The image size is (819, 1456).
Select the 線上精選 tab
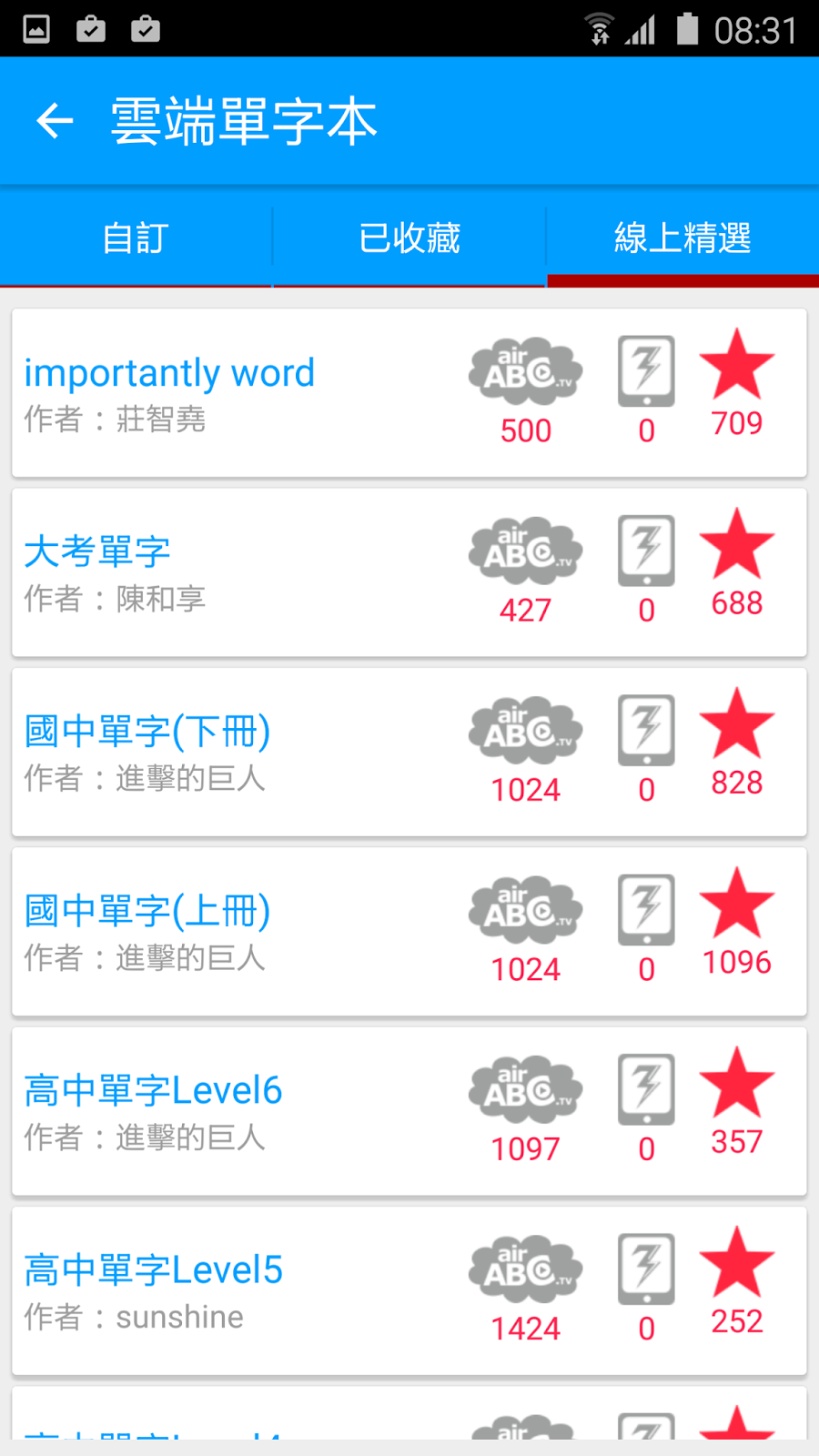(682, 237)
